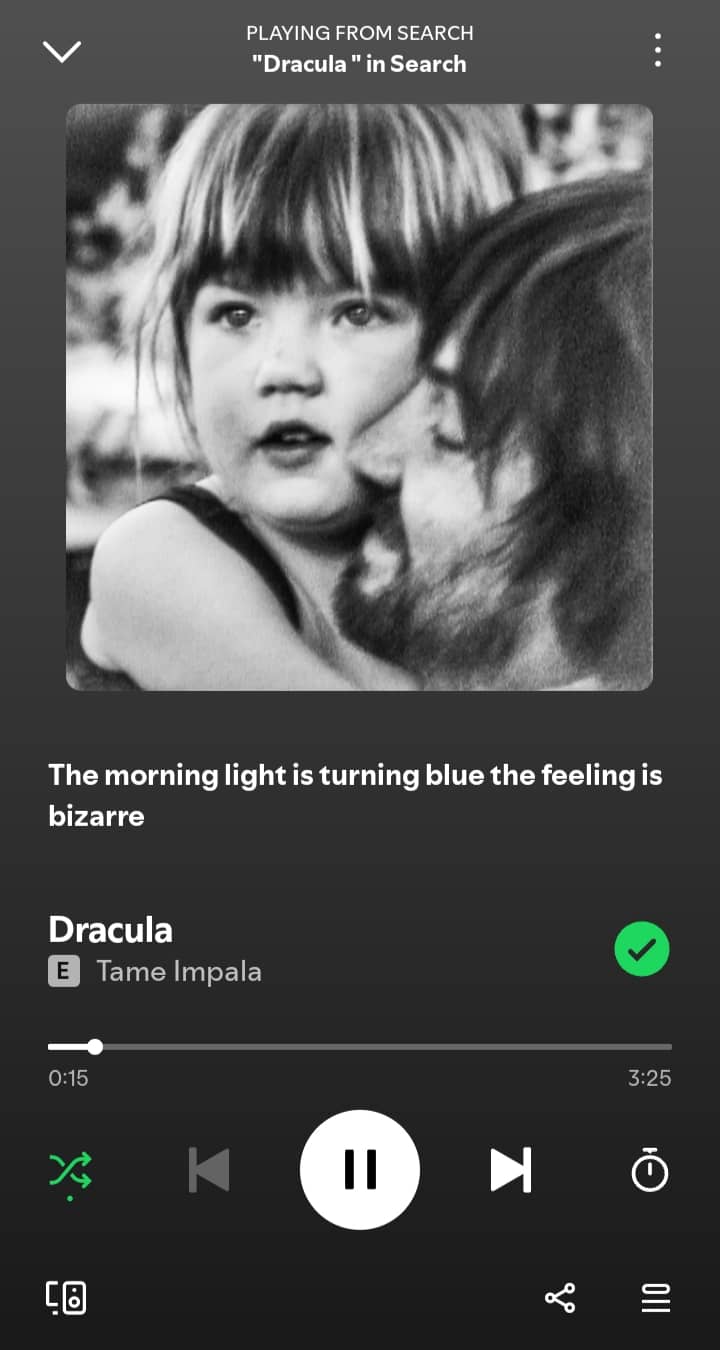Open the sleep timer
The height and width of the screenshot is (1350, 720).
(650, 1170)
